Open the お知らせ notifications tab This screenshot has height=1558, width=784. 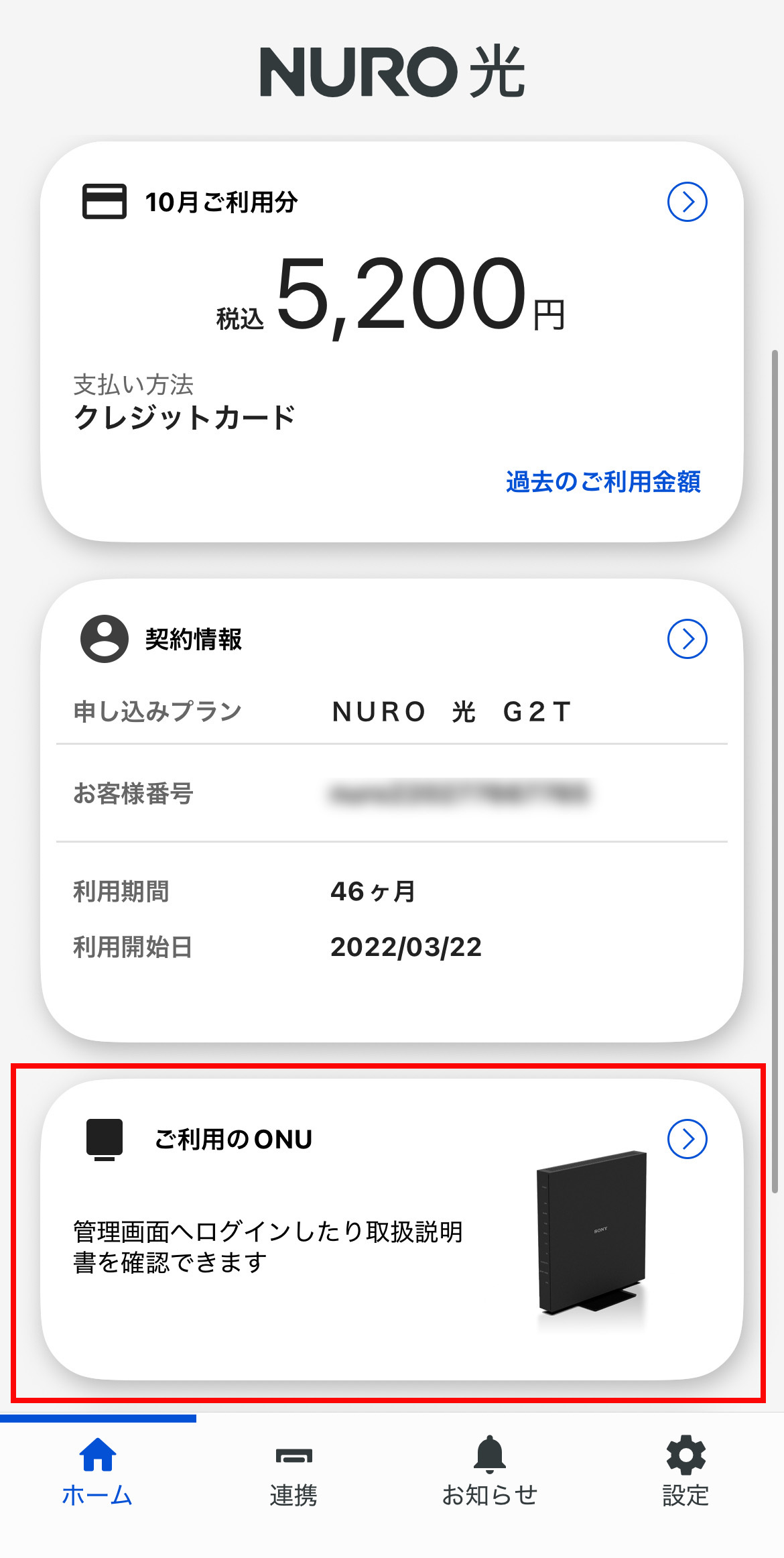coord(490,1472)
